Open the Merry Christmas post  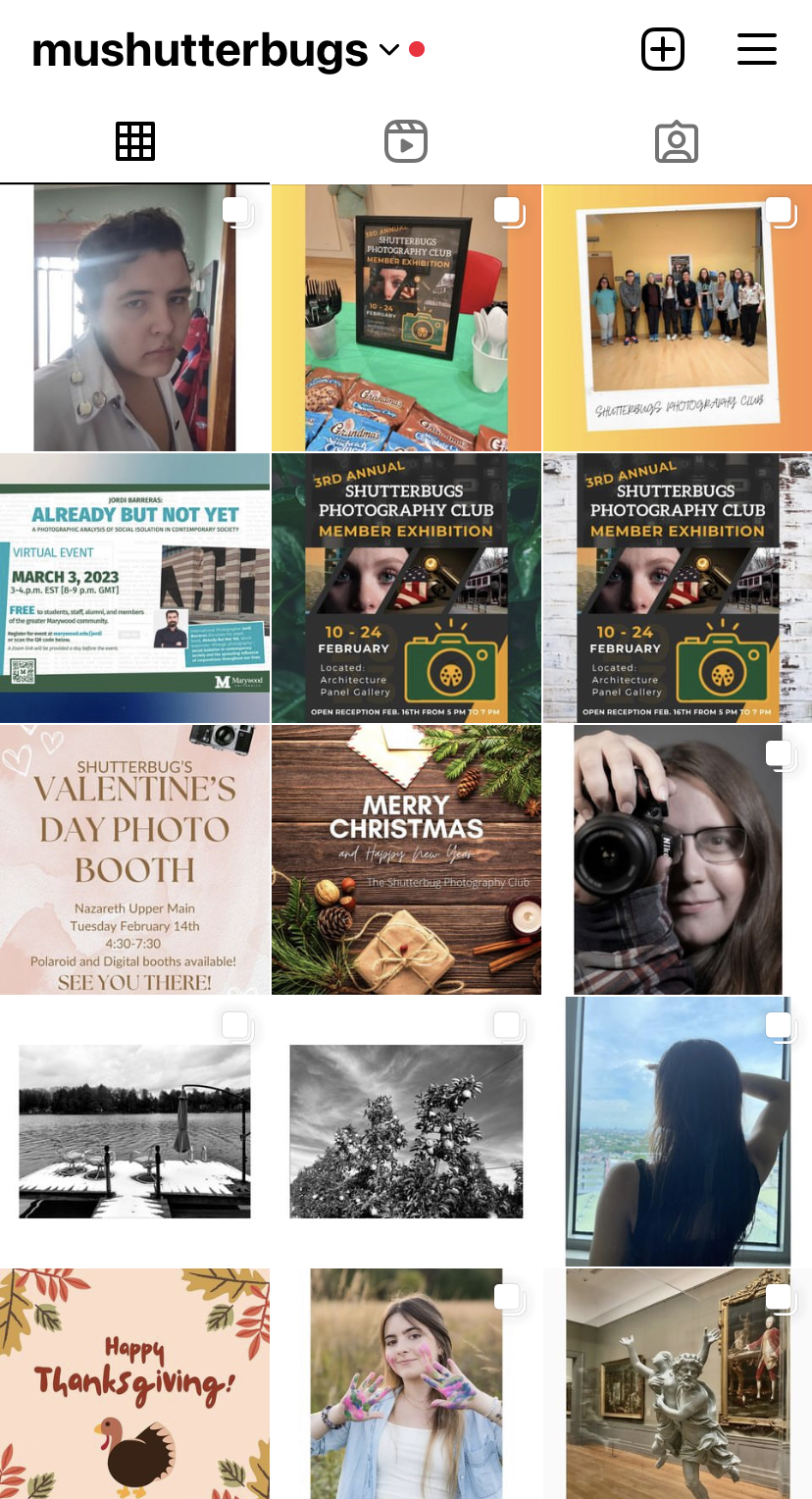click(x=406, y=859)
